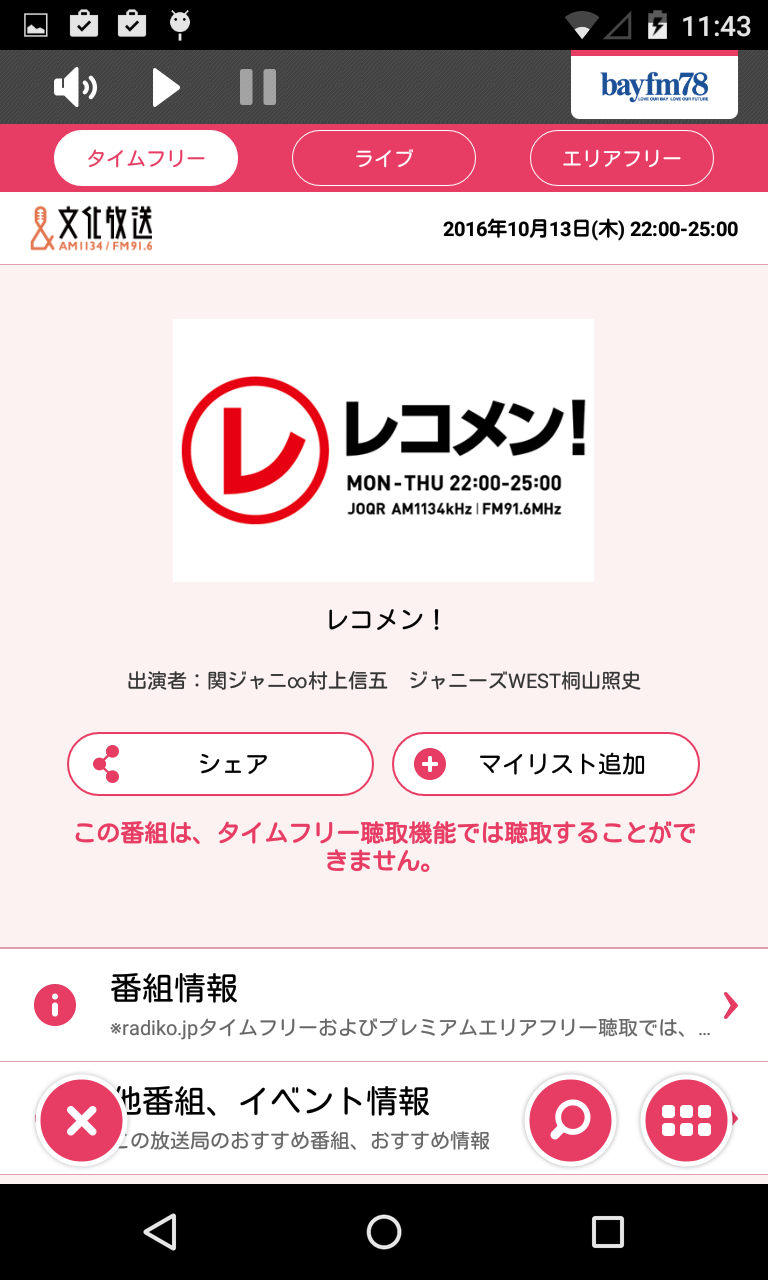The width and height of the screenshot is (768, 1280).
Task: Toggle シェア to share the program
Action: click(220, 763)
